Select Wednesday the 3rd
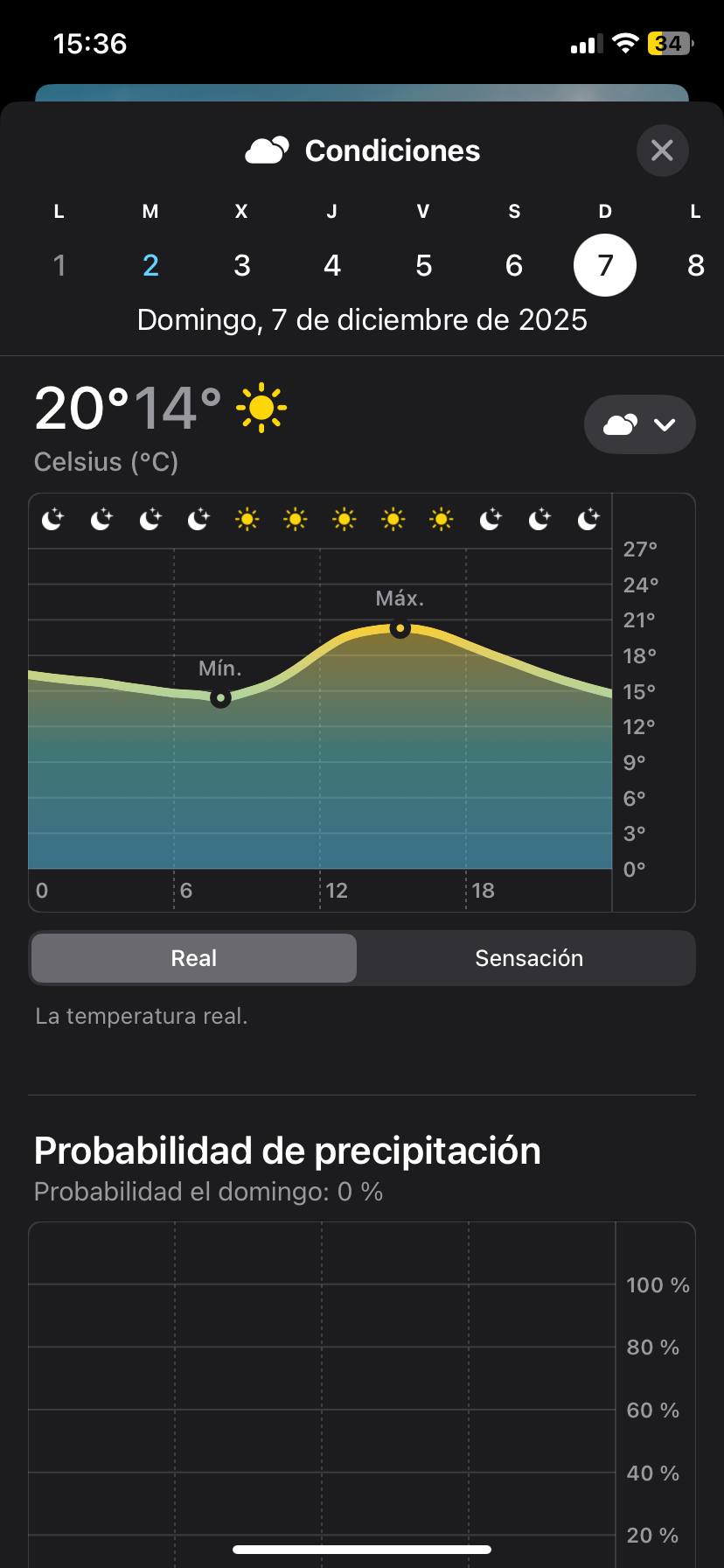 click(x=242, y=265)
